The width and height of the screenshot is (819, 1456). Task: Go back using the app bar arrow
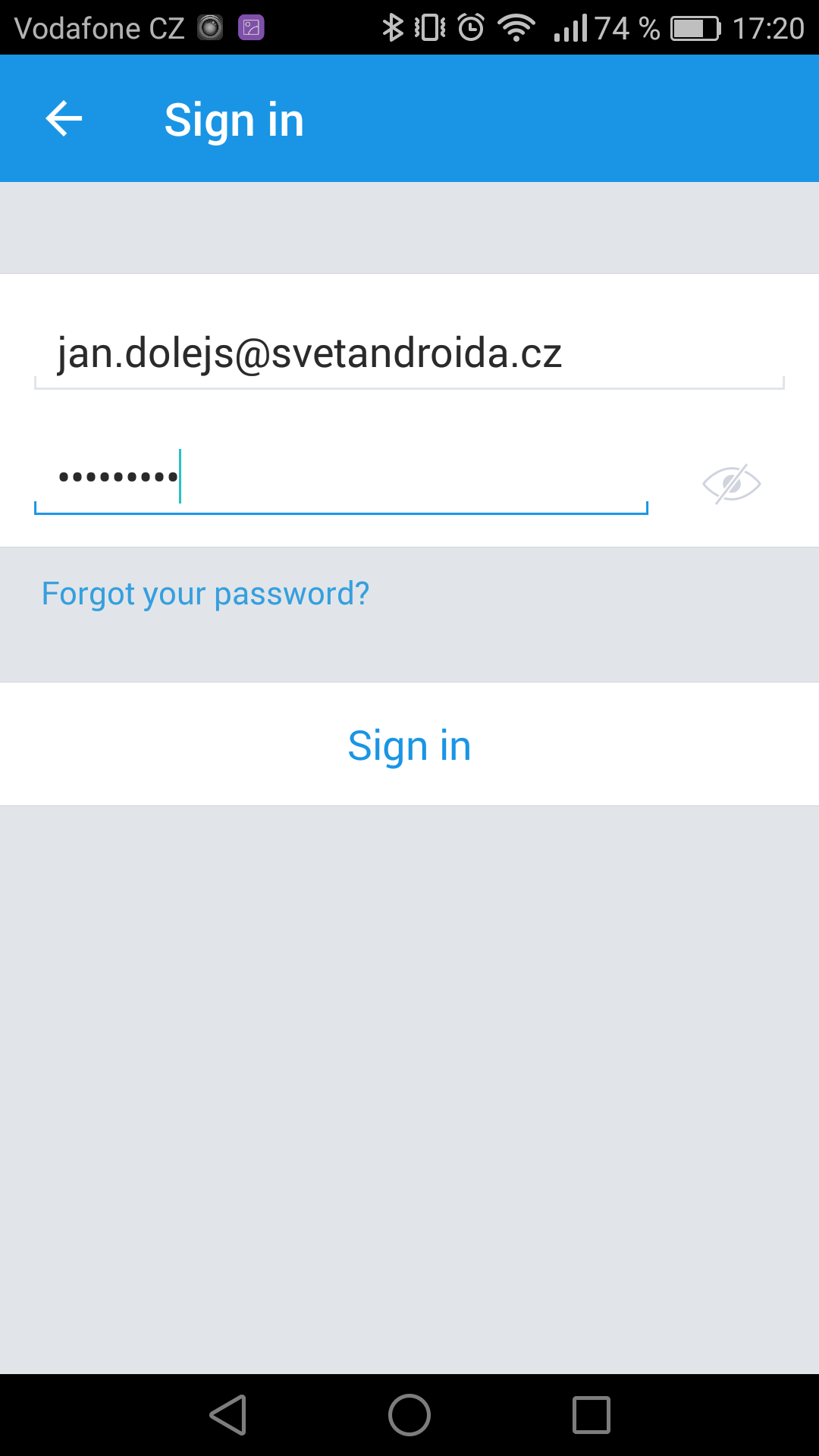click(64, 119)
